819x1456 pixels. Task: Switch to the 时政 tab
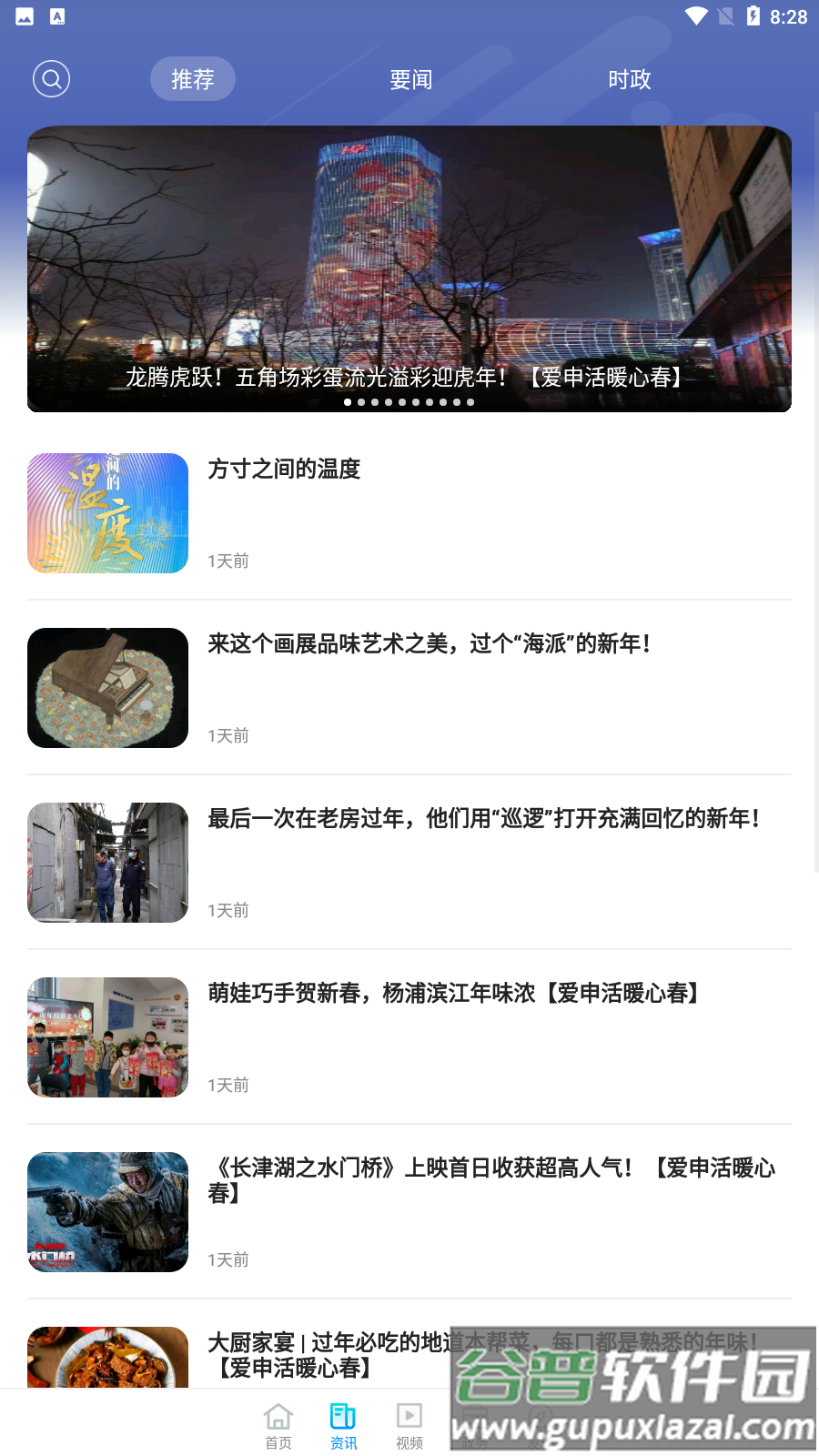pos(629,79)
